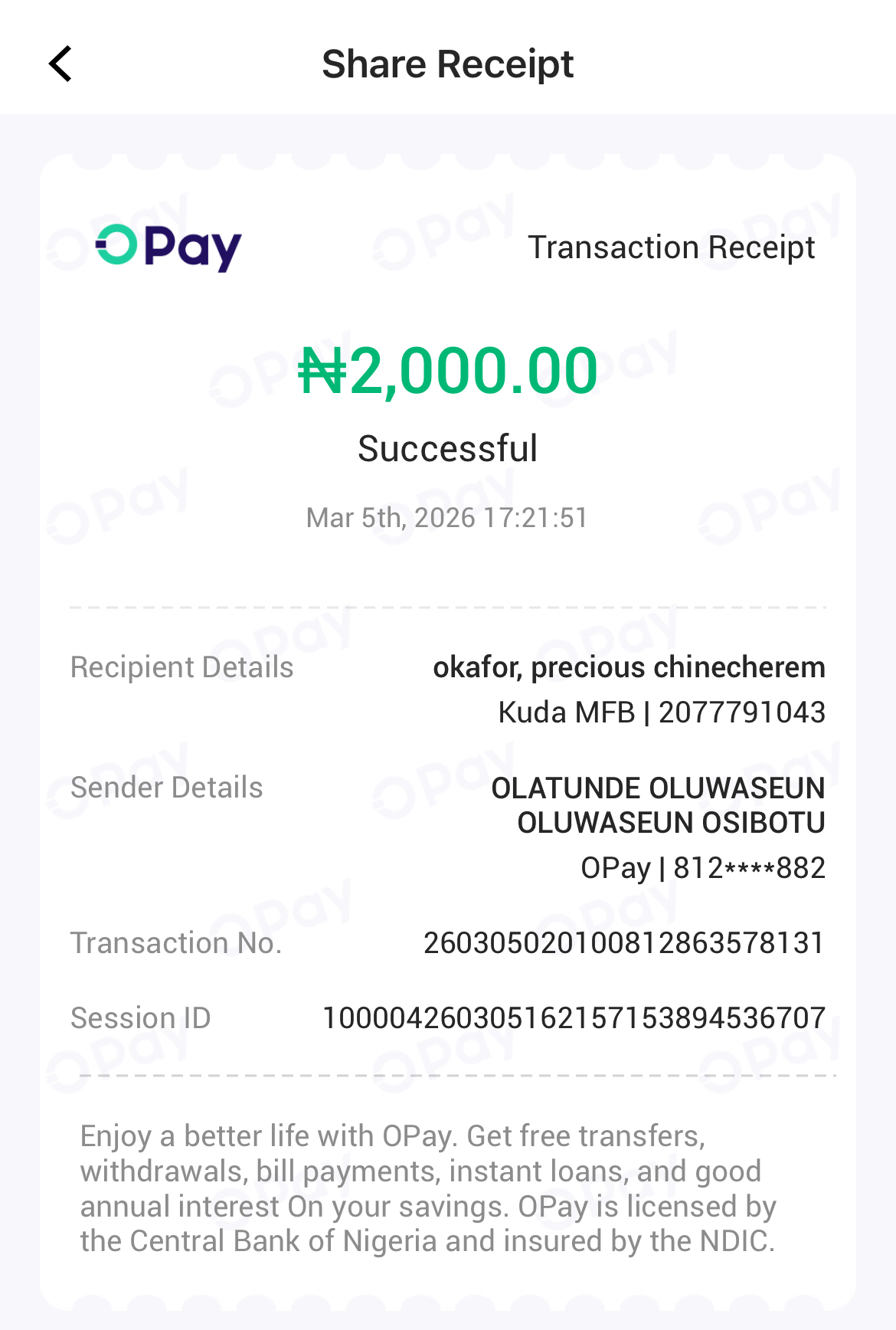Go back from Share Receipt screen
This screenshot has height=1330, width=896.
coord(60,64)
